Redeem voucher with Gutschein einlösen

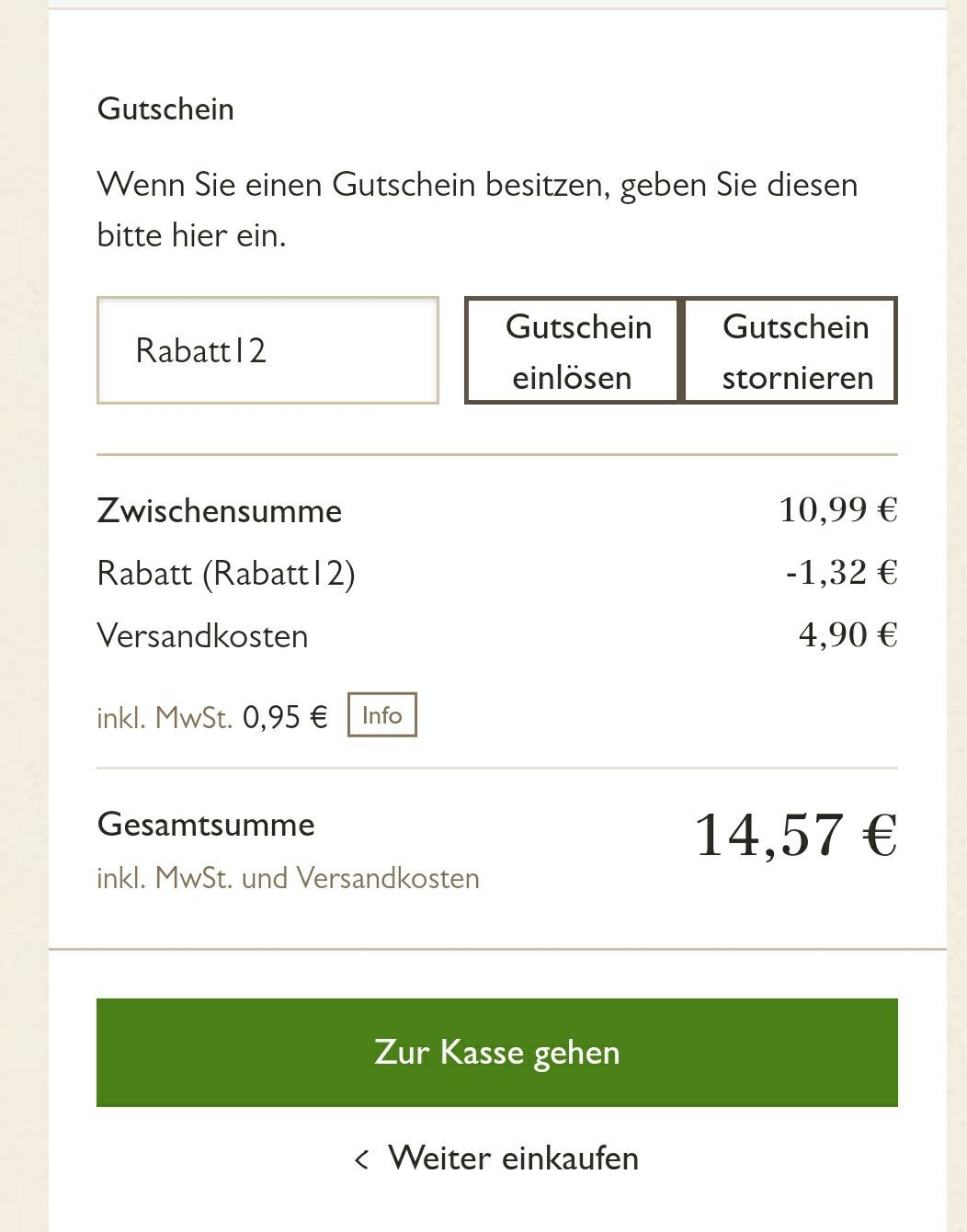(x=573, y=350)
